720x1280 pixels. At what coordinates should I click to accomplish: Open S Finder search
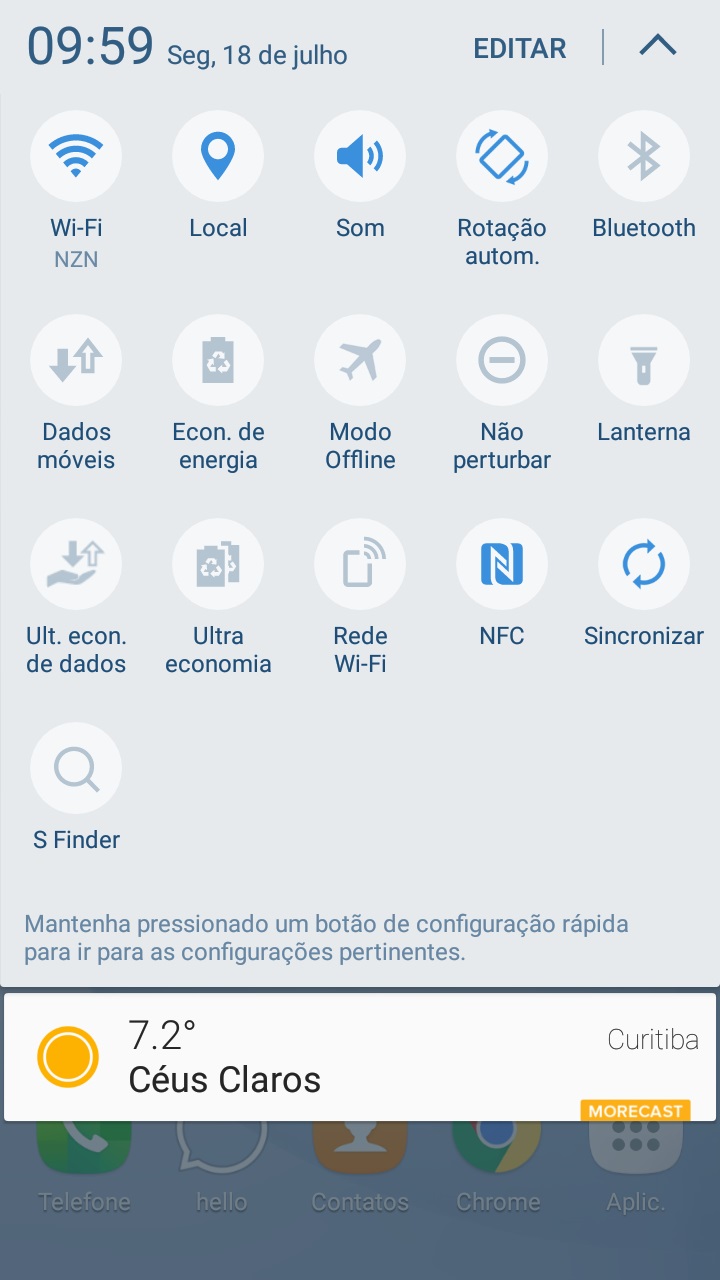(76, 769)
